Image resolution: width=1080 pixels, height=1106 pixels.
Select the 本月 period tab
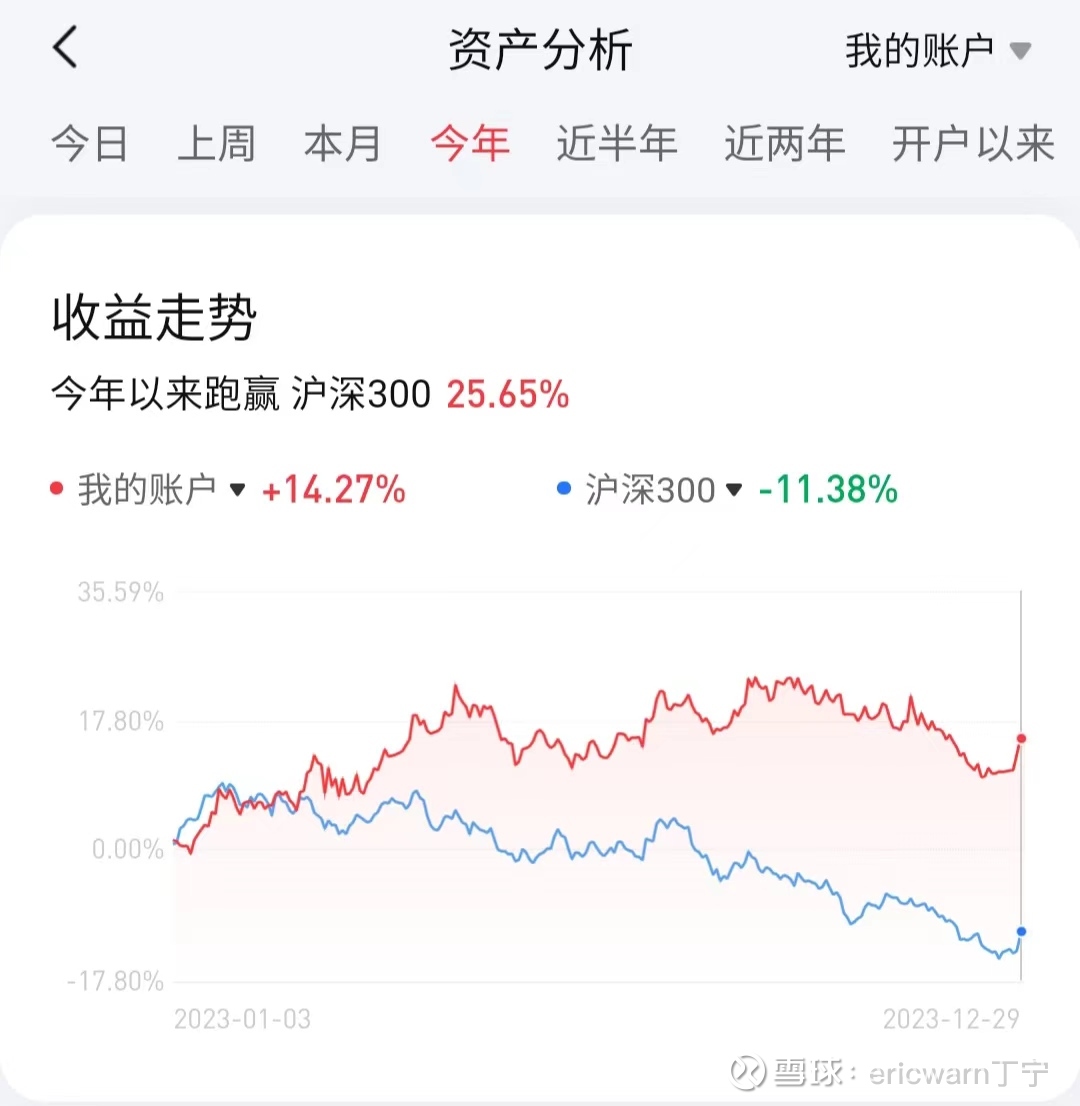click(x=343, y=144)
